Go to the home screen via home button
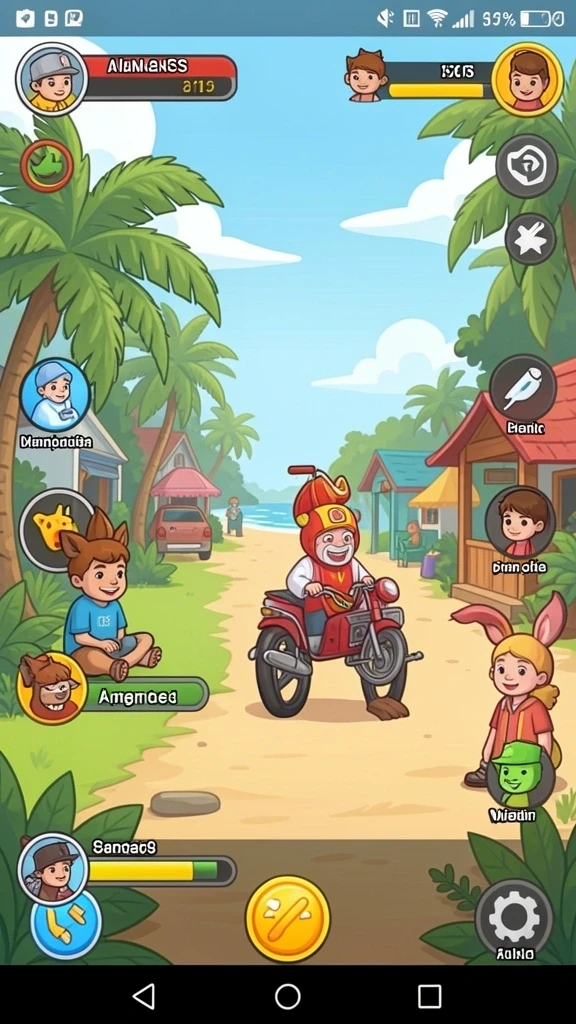 coord(287,997)
